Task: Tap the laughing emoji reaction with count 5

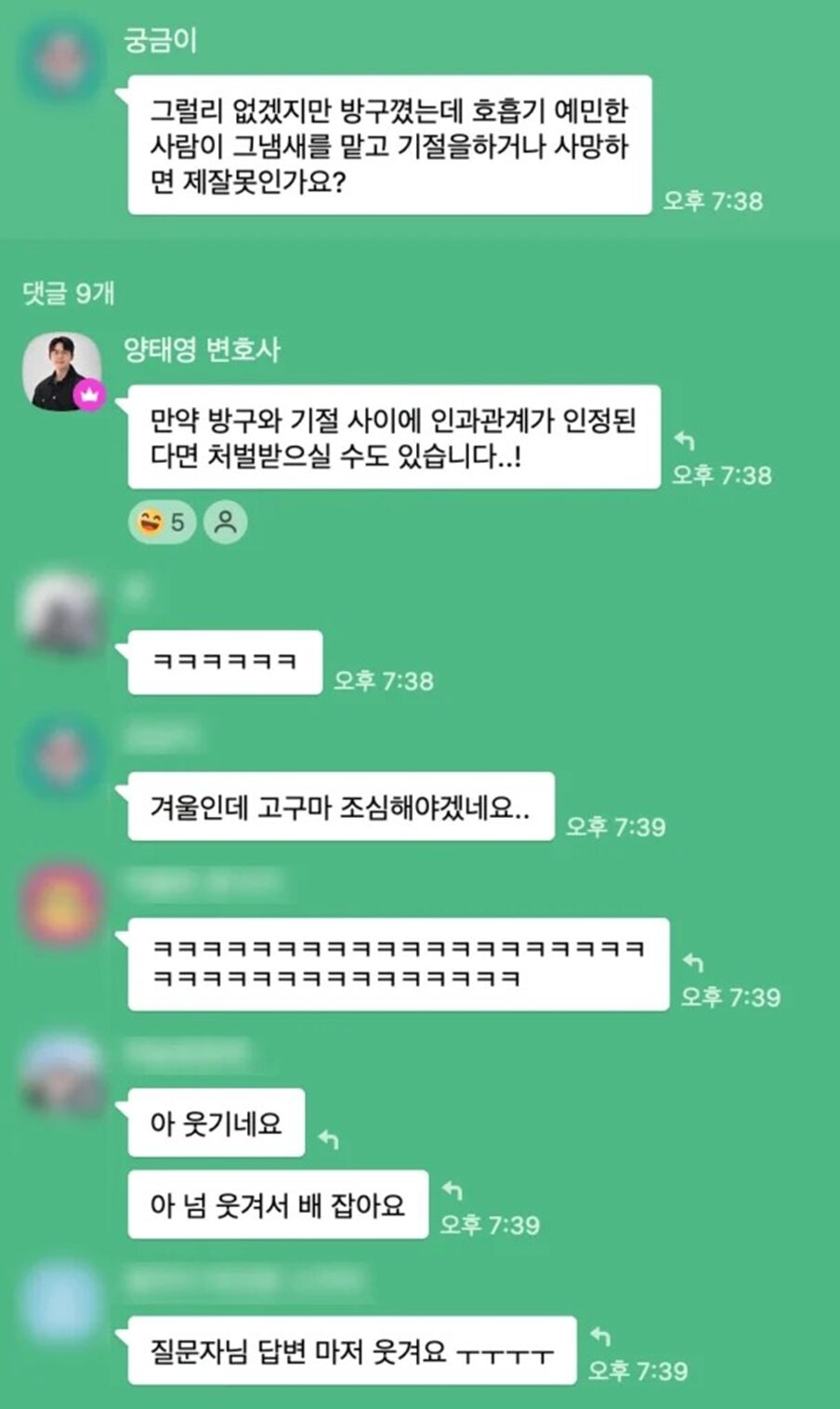Action: [161, 522]
